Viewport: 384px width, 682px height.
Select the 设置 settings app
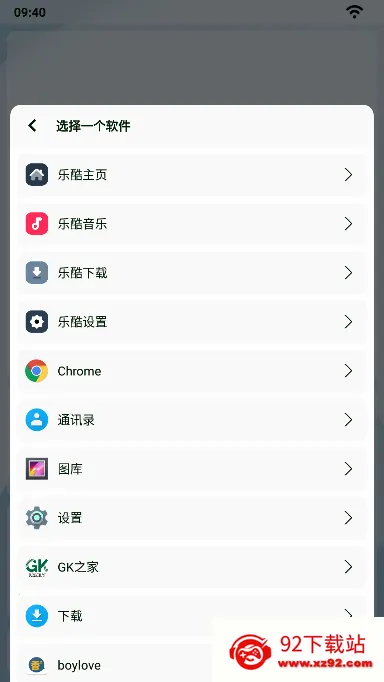(x=192, y=518)
